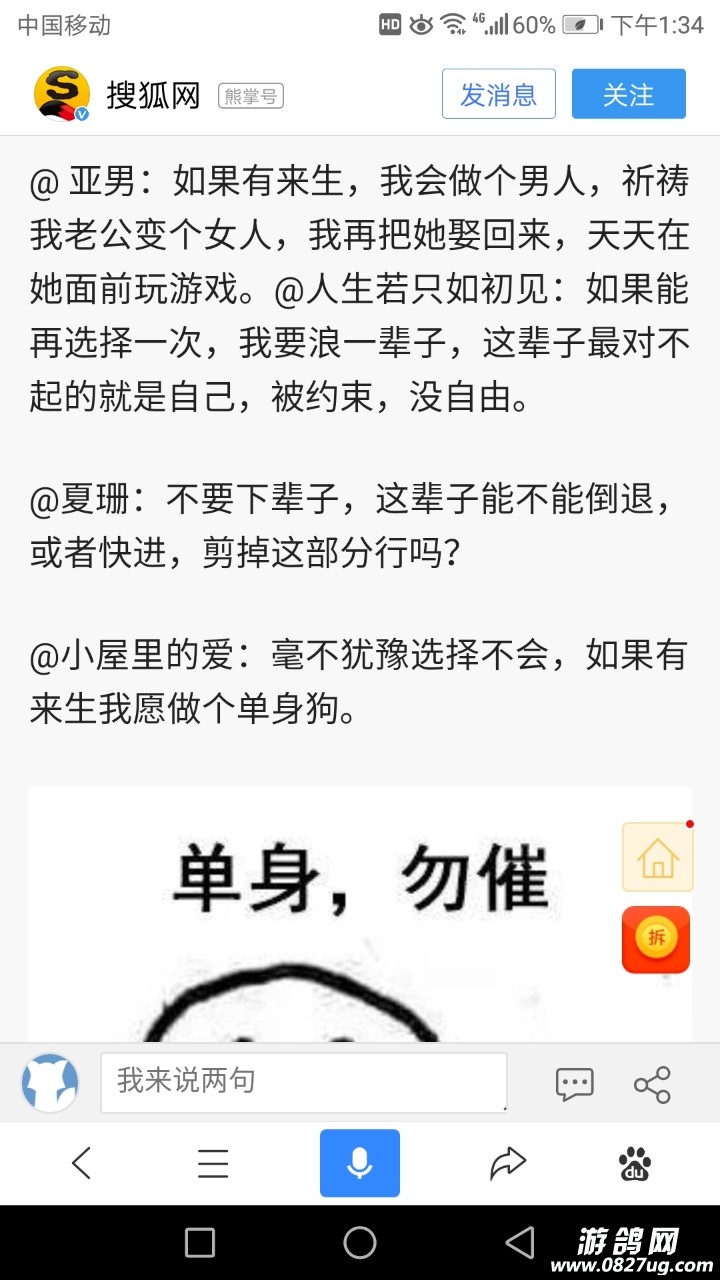The height and width of the screenshot is (1280, 720).
Task: Tap the 发消息 button
Action: pos(498,95)
